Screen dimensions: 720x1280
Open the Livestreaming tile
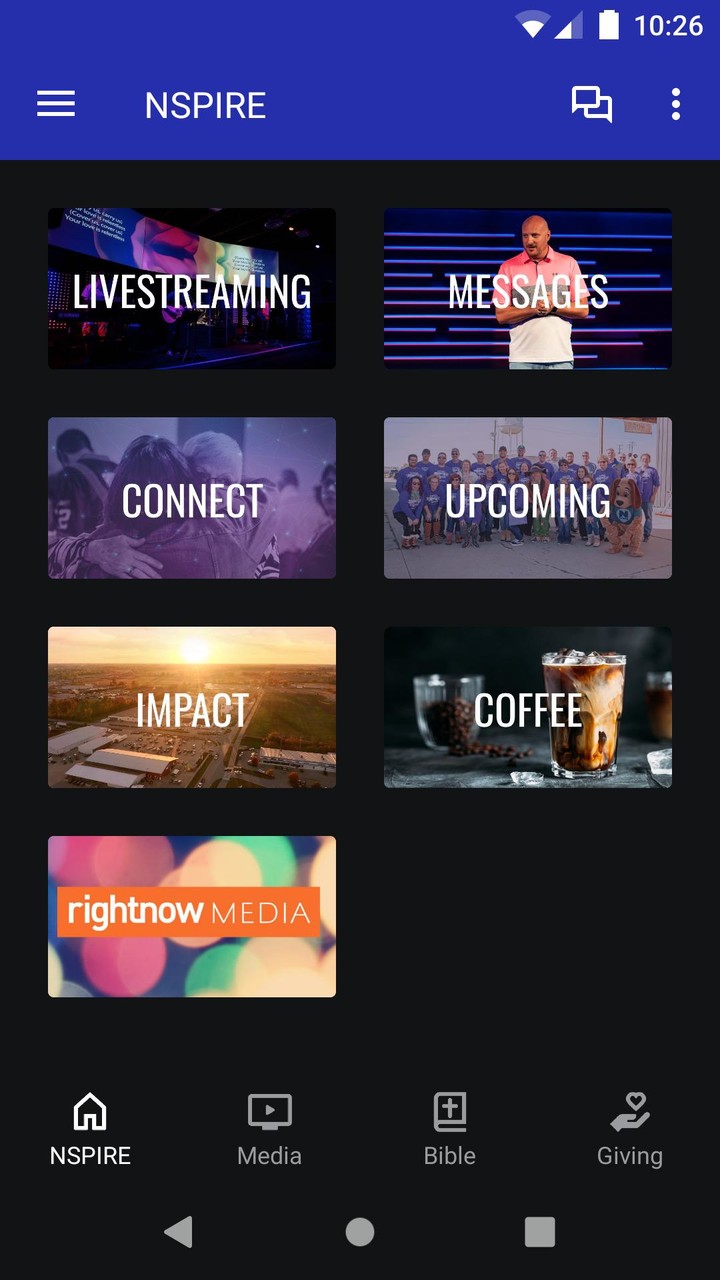[192, 289]
